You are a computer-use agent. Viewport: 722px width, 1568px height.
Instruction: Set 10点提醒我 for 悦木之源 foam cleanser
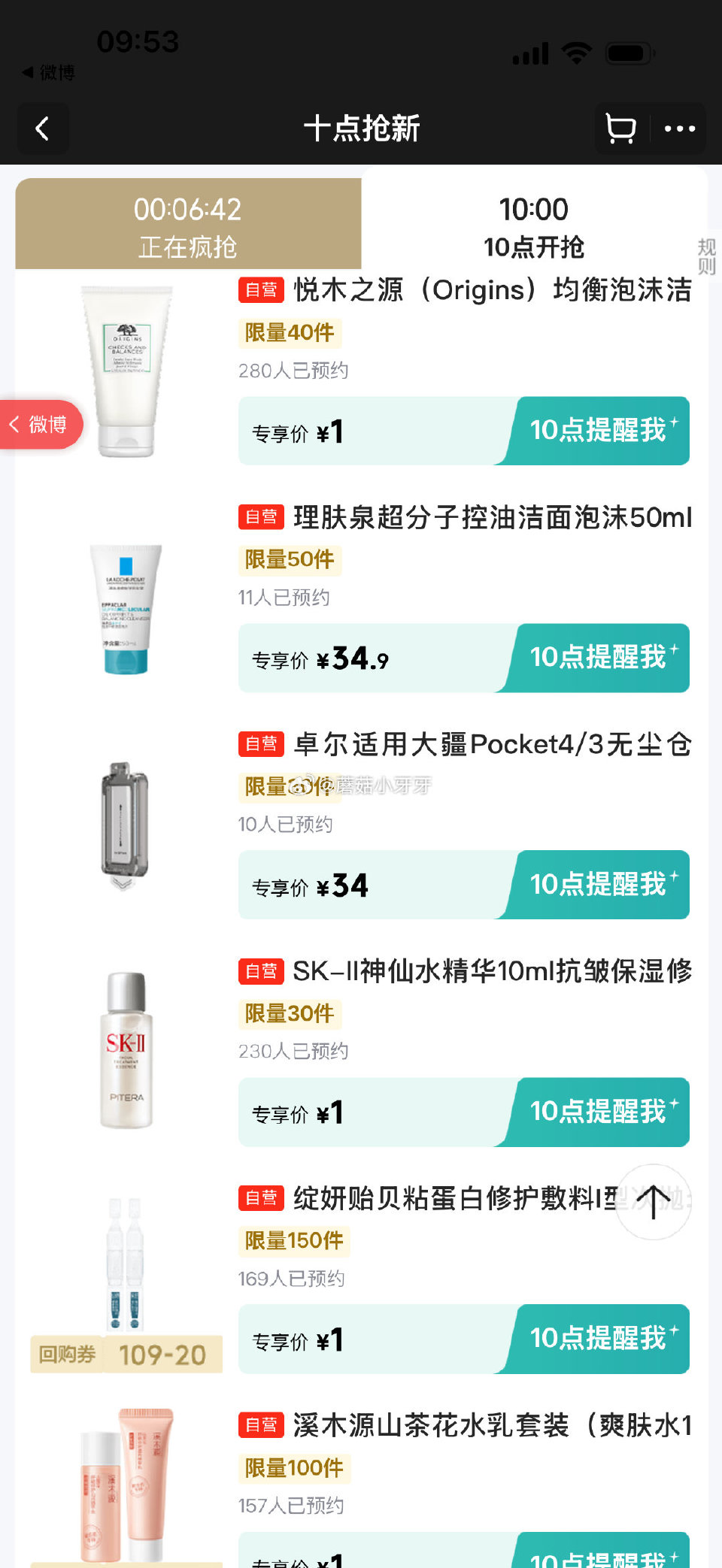pos(599,431)
